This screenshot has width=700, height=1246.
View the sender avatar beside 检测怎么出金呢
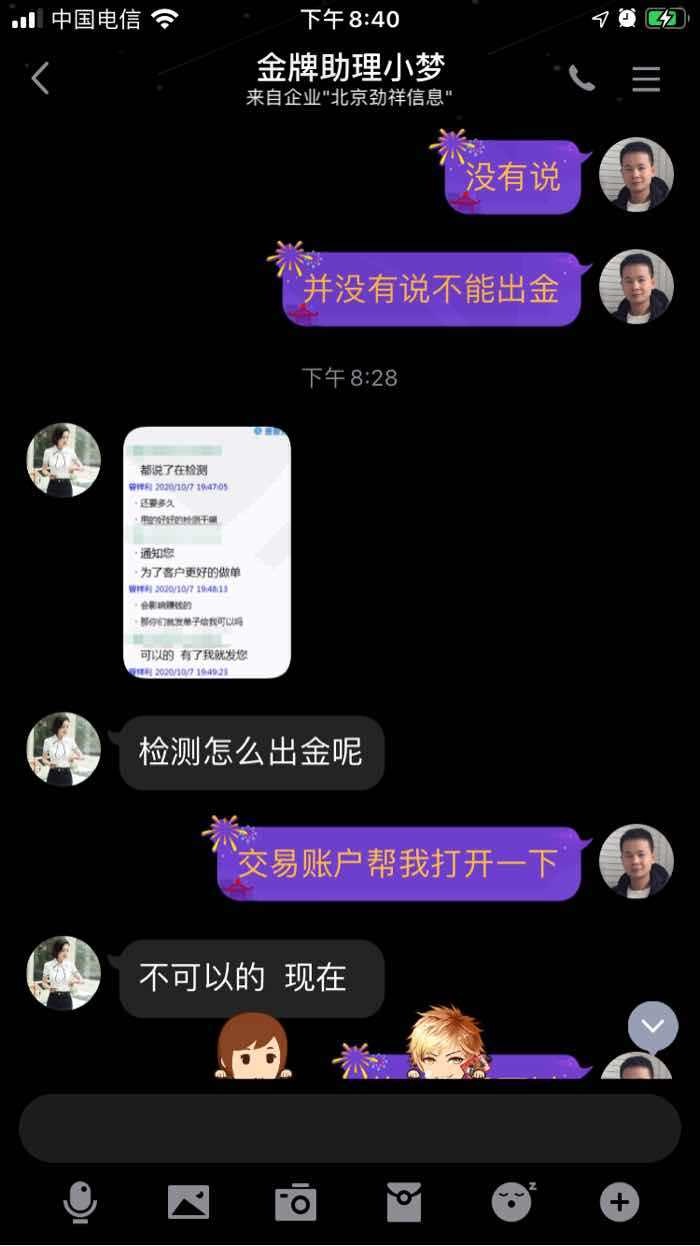64,749
